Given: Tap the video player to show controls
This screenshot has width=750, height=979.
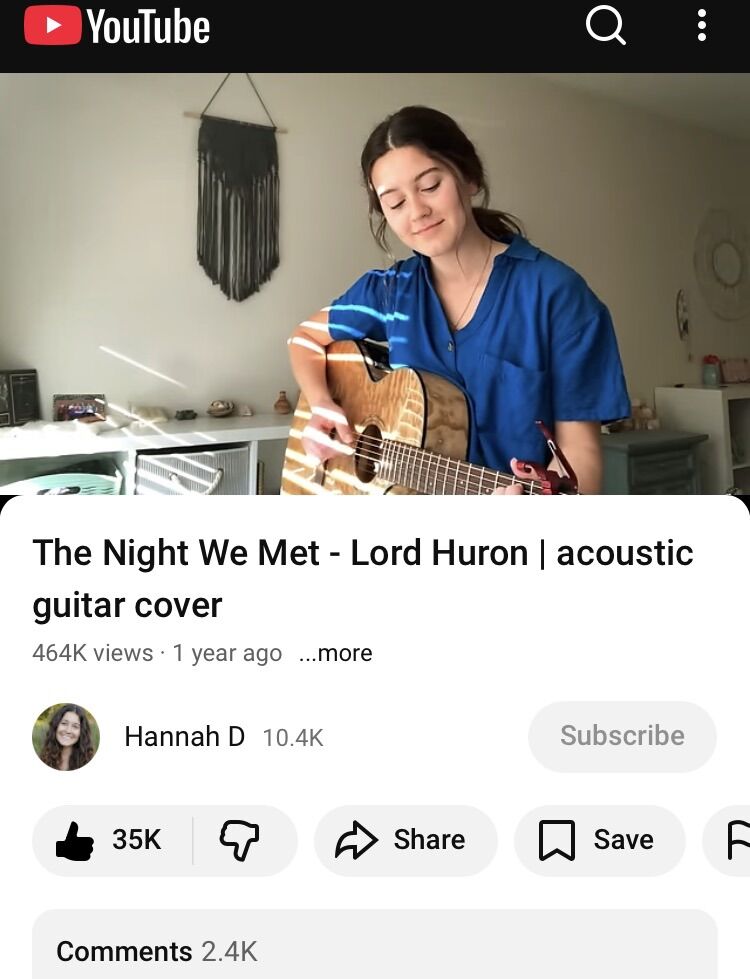Looking at the screenshot, I should point(375,284).
